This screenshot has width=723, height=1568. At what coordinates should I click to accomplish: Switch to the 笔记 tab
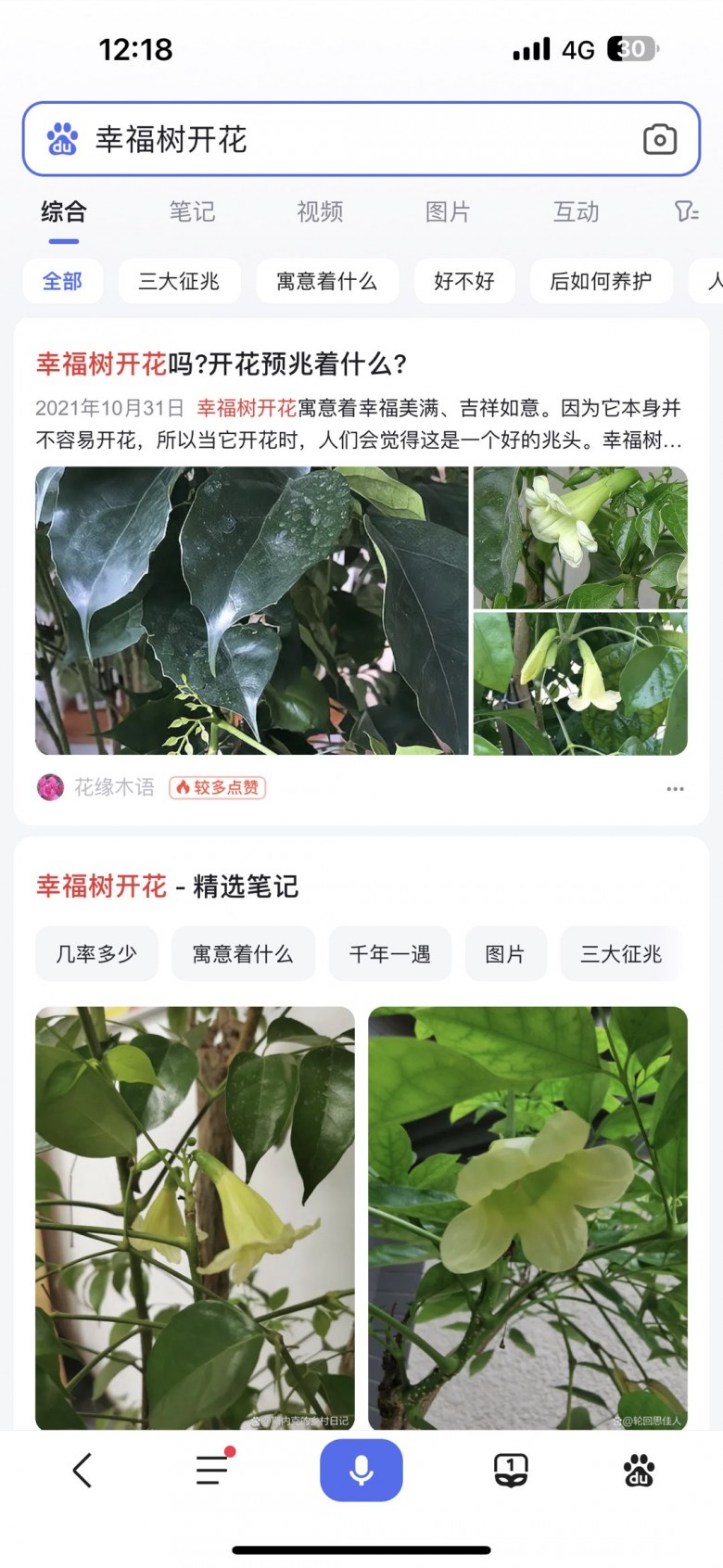[x=192, y=212]
